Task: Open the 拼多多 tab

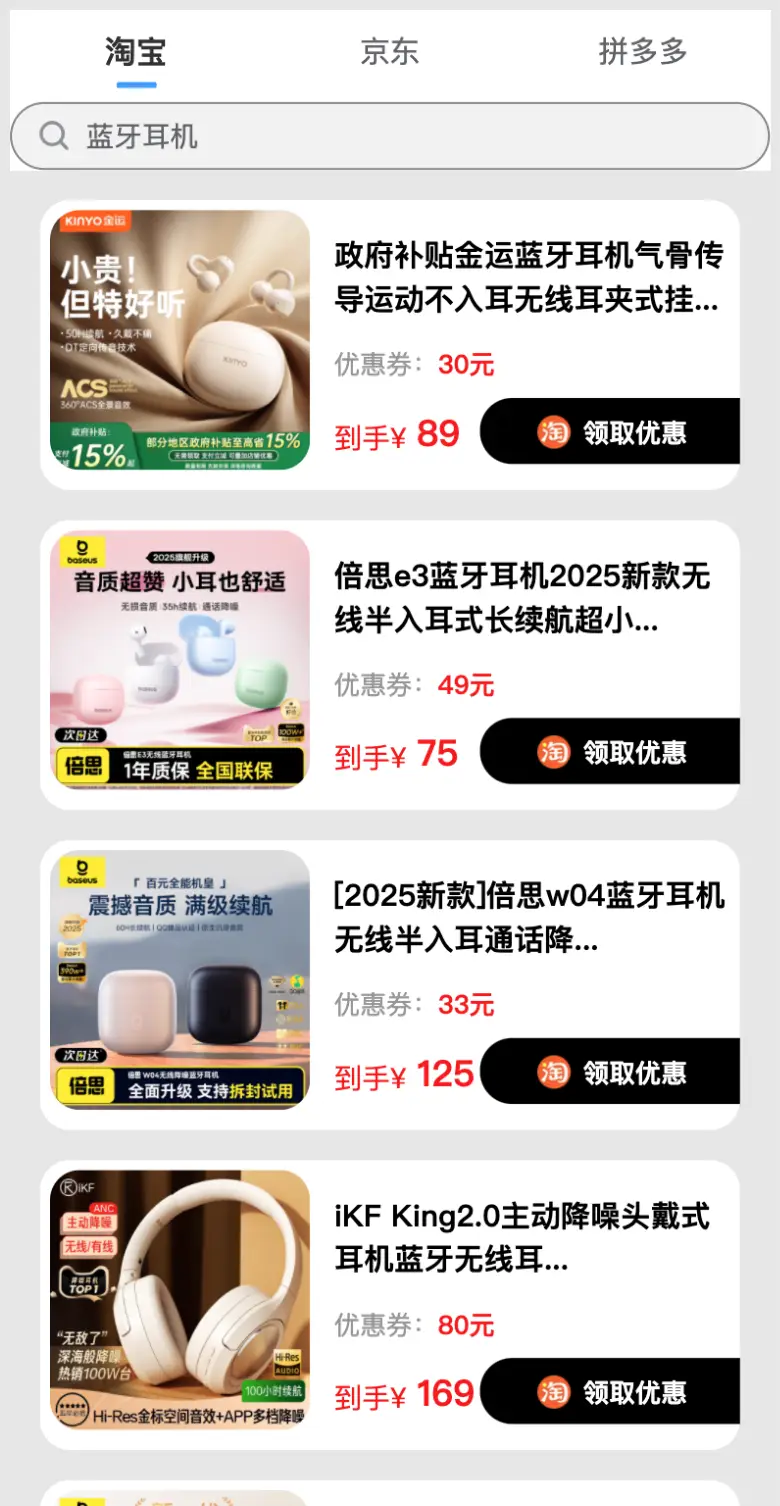Action: pyautogui.click(x=643, y=52)
